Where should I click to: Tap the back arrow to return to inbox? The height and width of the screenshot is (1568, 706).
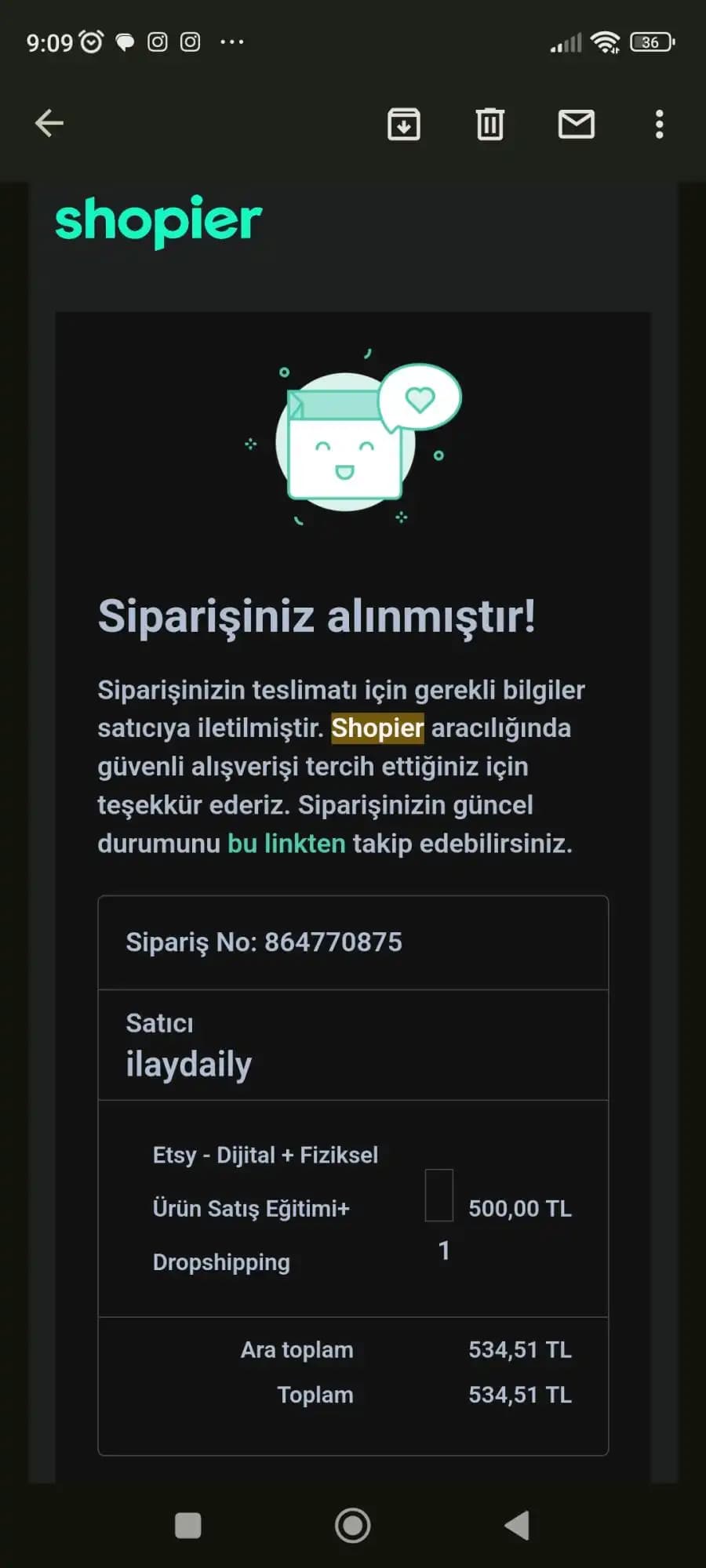[x=49, y=122]
